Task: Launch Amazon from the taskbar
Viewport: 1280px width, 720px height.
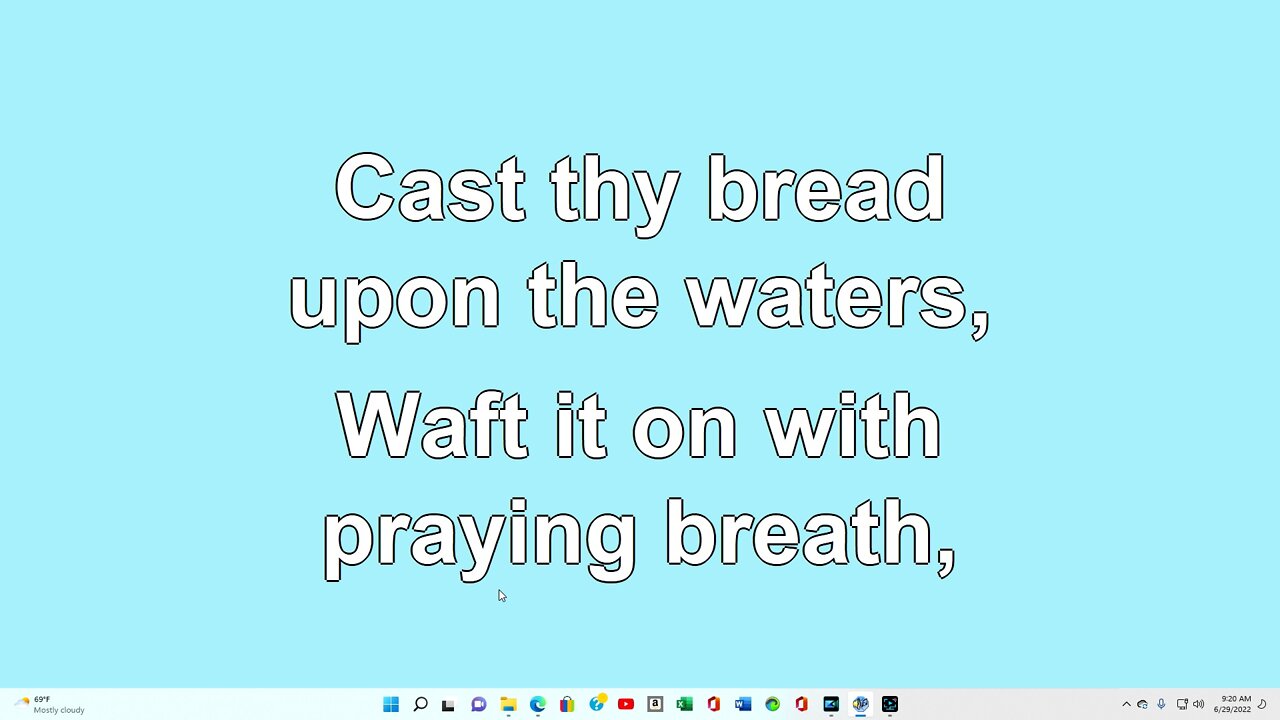Action: click(x=655, y=704)
